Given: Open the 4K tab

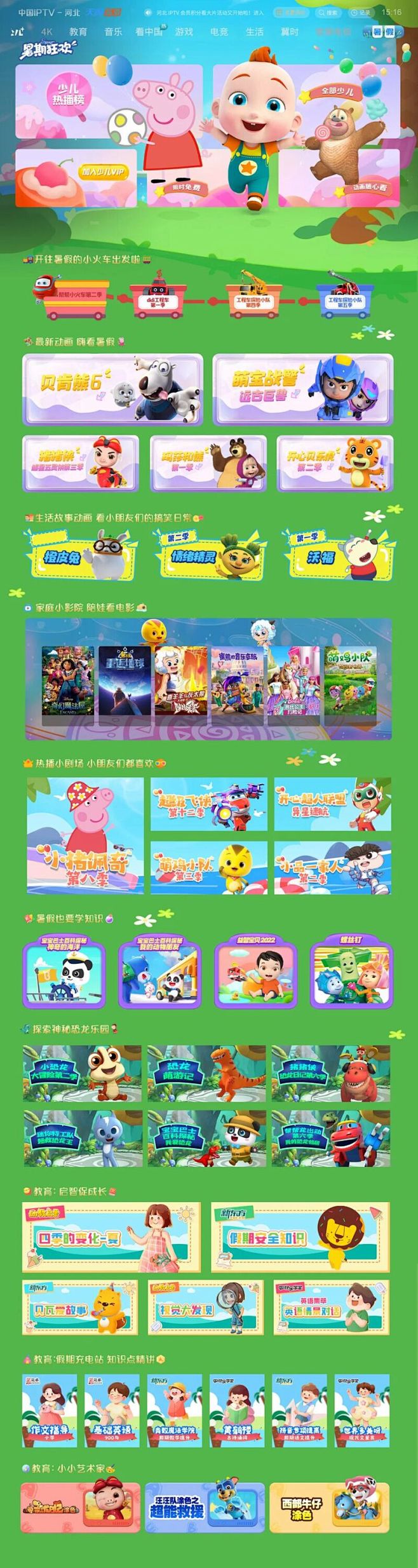Looking at the screenshot, I should tap(46, 32).
